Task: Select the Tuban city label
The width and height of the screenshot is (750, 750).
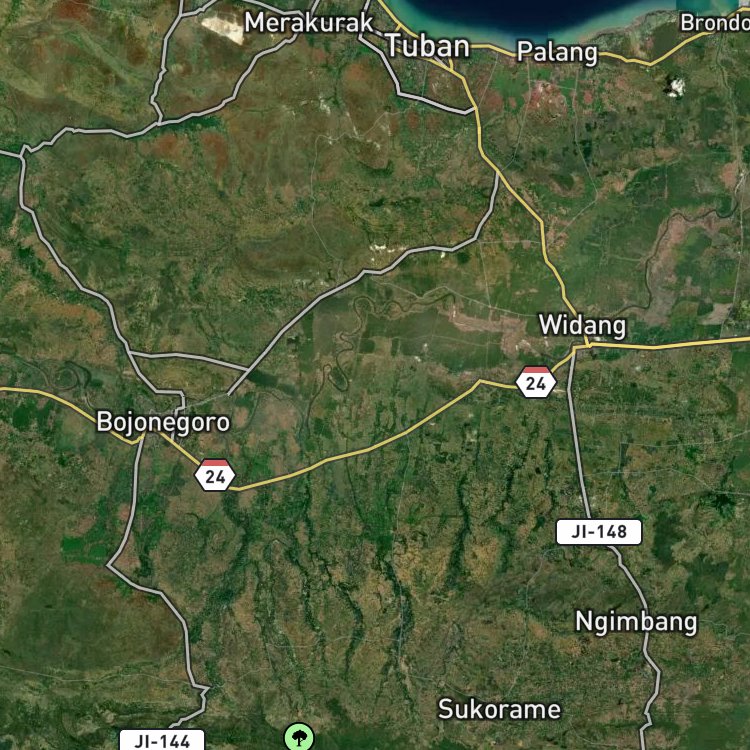Action: tap(427, 46)
